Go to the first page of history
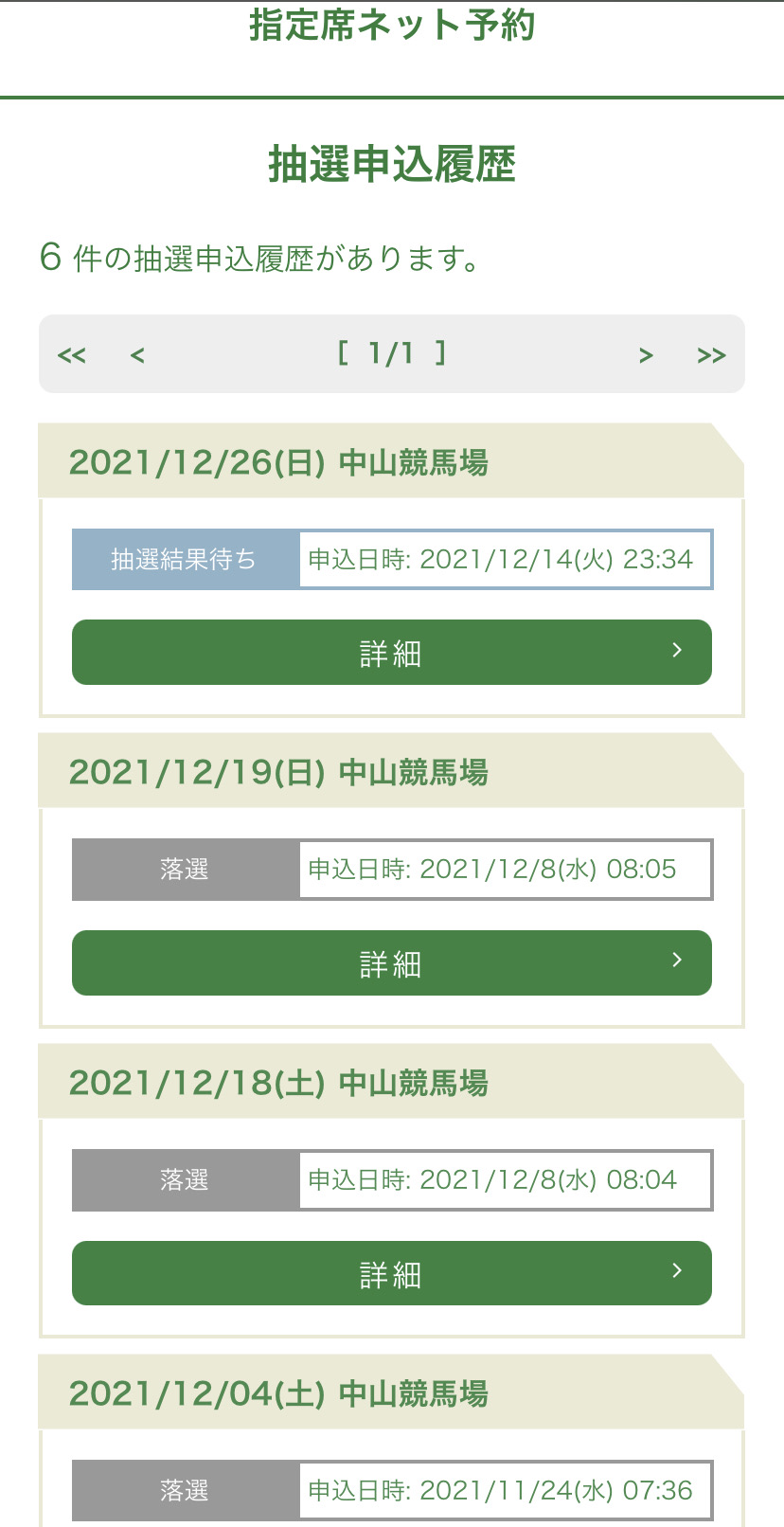 (72, 355)
